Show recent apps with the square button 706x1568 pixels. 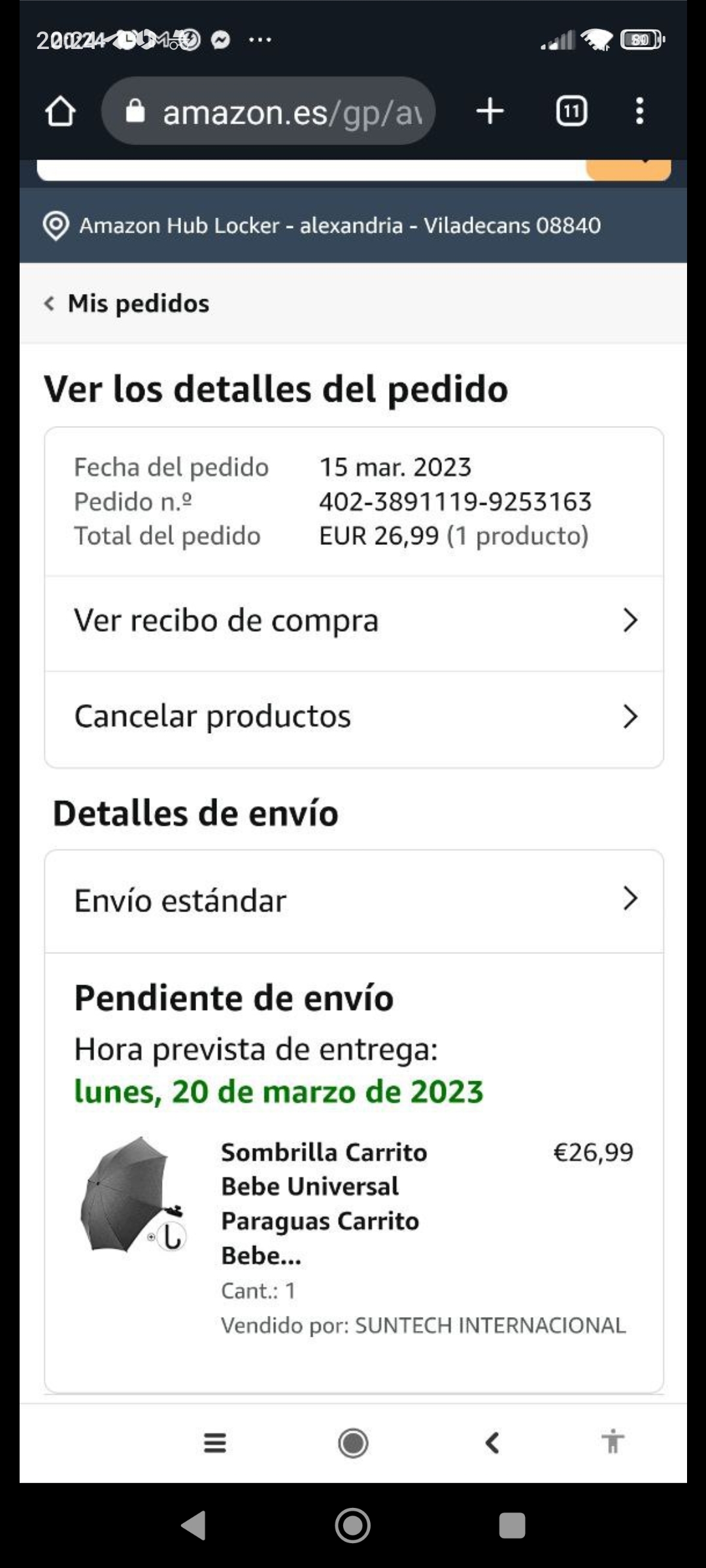click(x=512, y=1526)
